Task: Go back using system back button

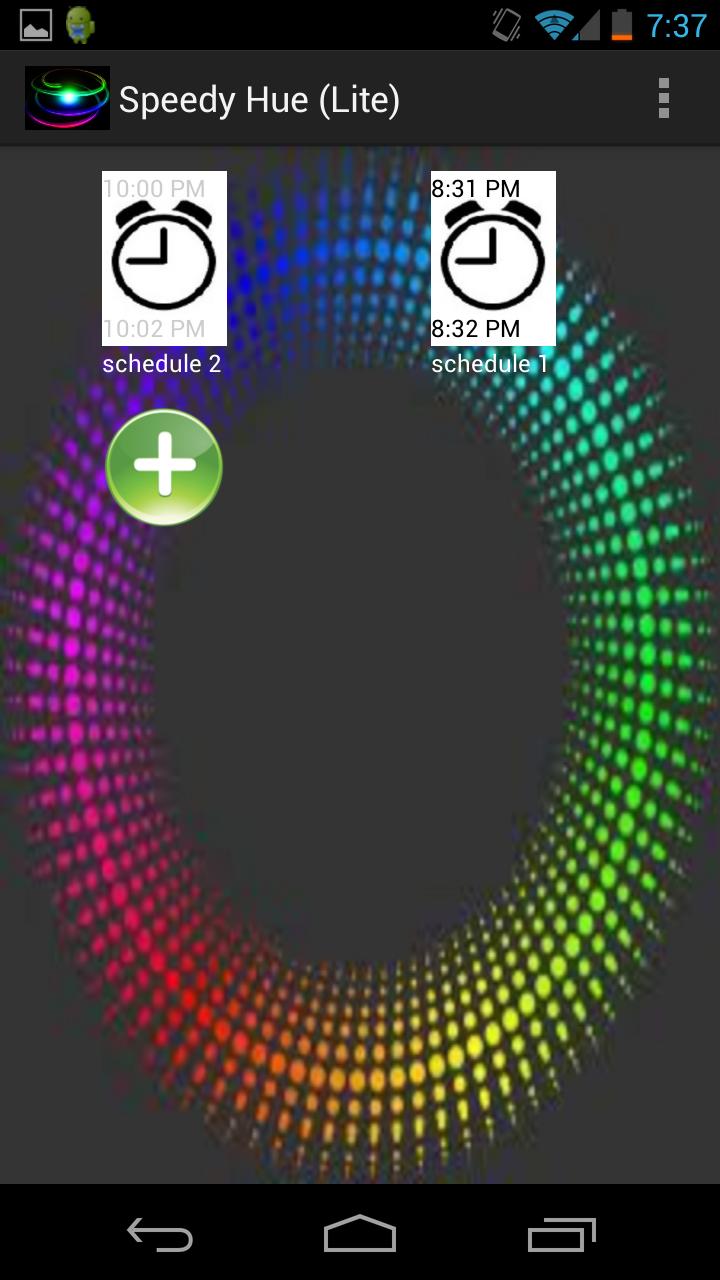Action: 160,1235
